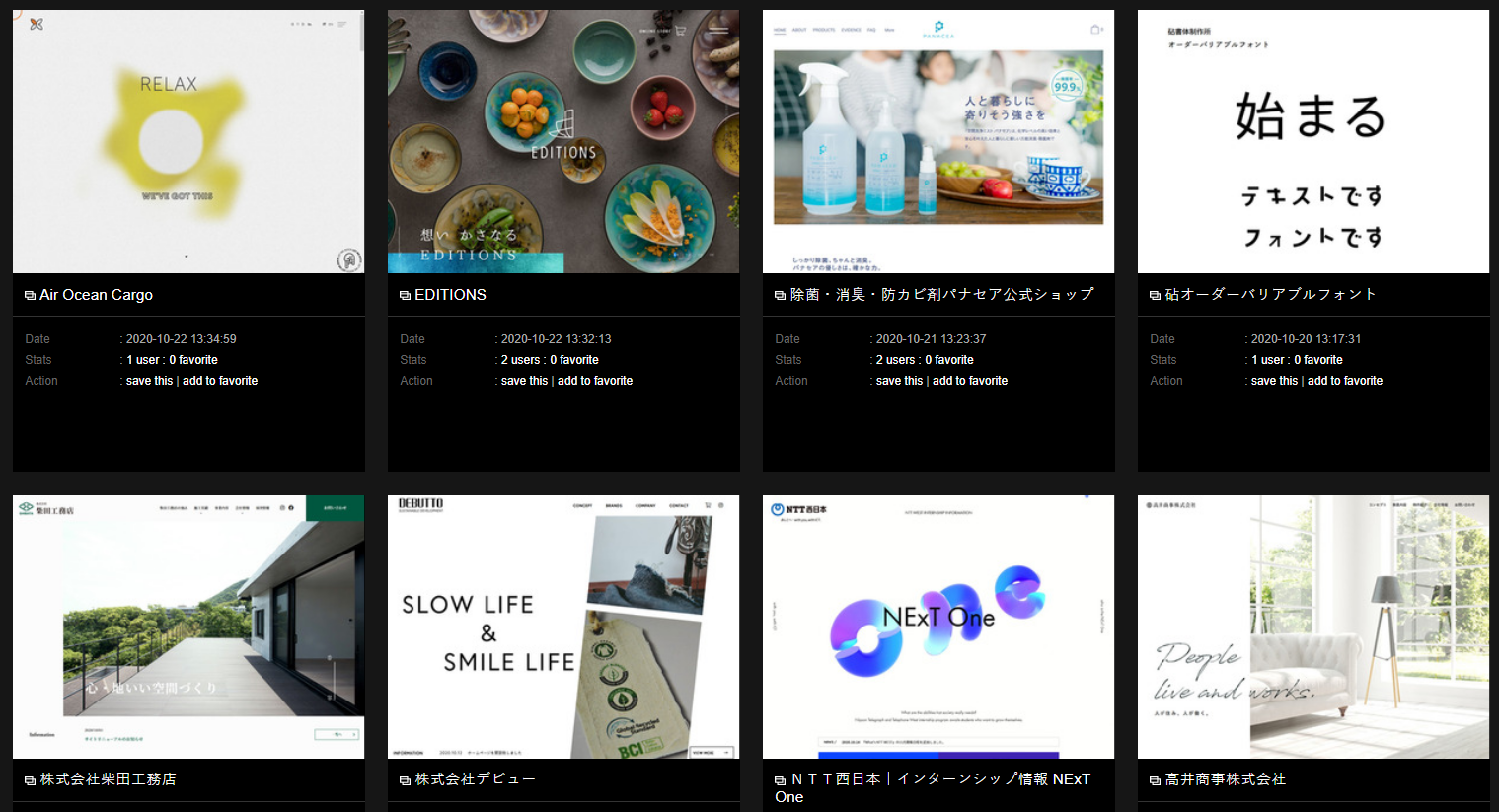Screen dimensions: 1499x812
Task: Select 'save this' under EDITIONS
Action: pyautogui.click(x=524, y=381)
